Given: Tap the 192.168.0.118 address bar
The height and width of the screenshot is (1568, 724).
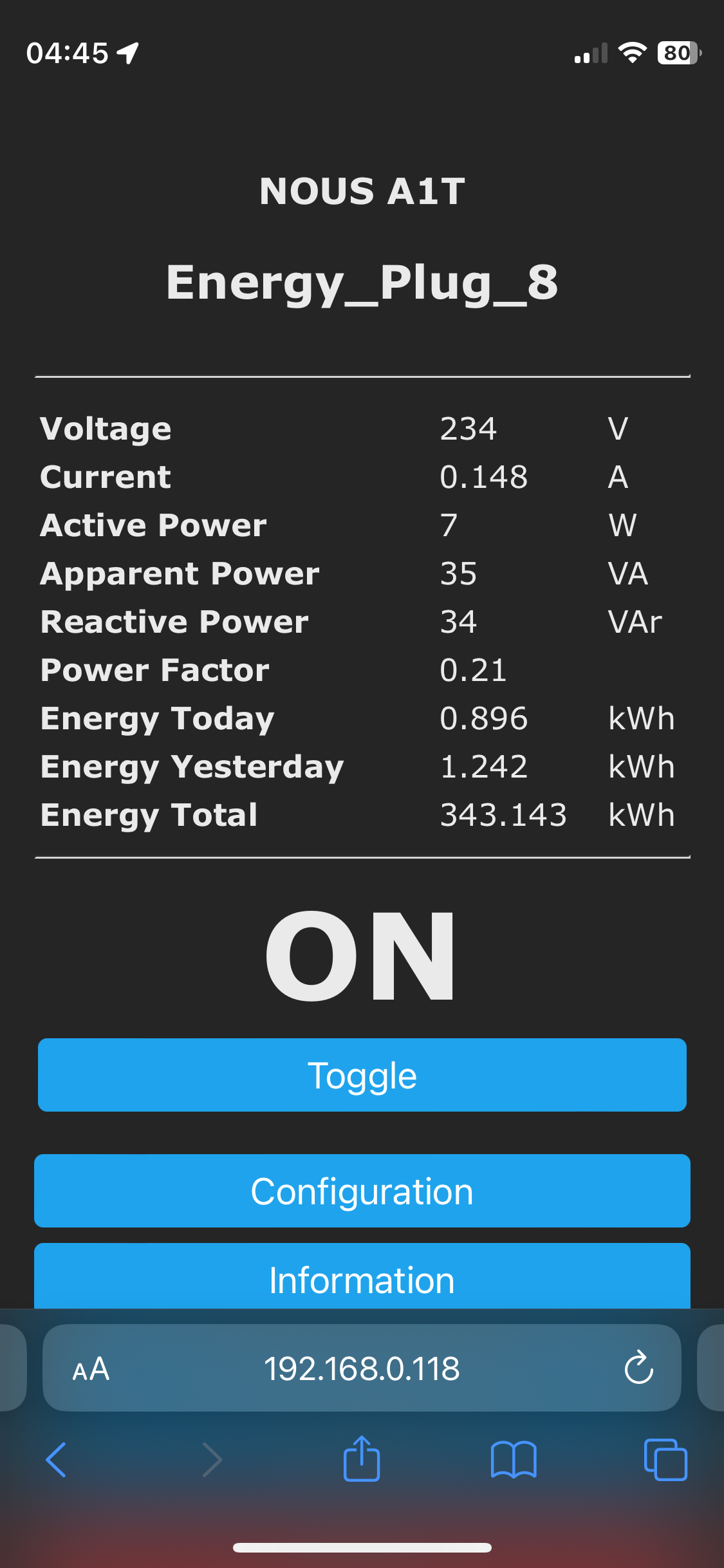Looking at the screenshot, I should pyautogui.click(x=362, y=1368).
